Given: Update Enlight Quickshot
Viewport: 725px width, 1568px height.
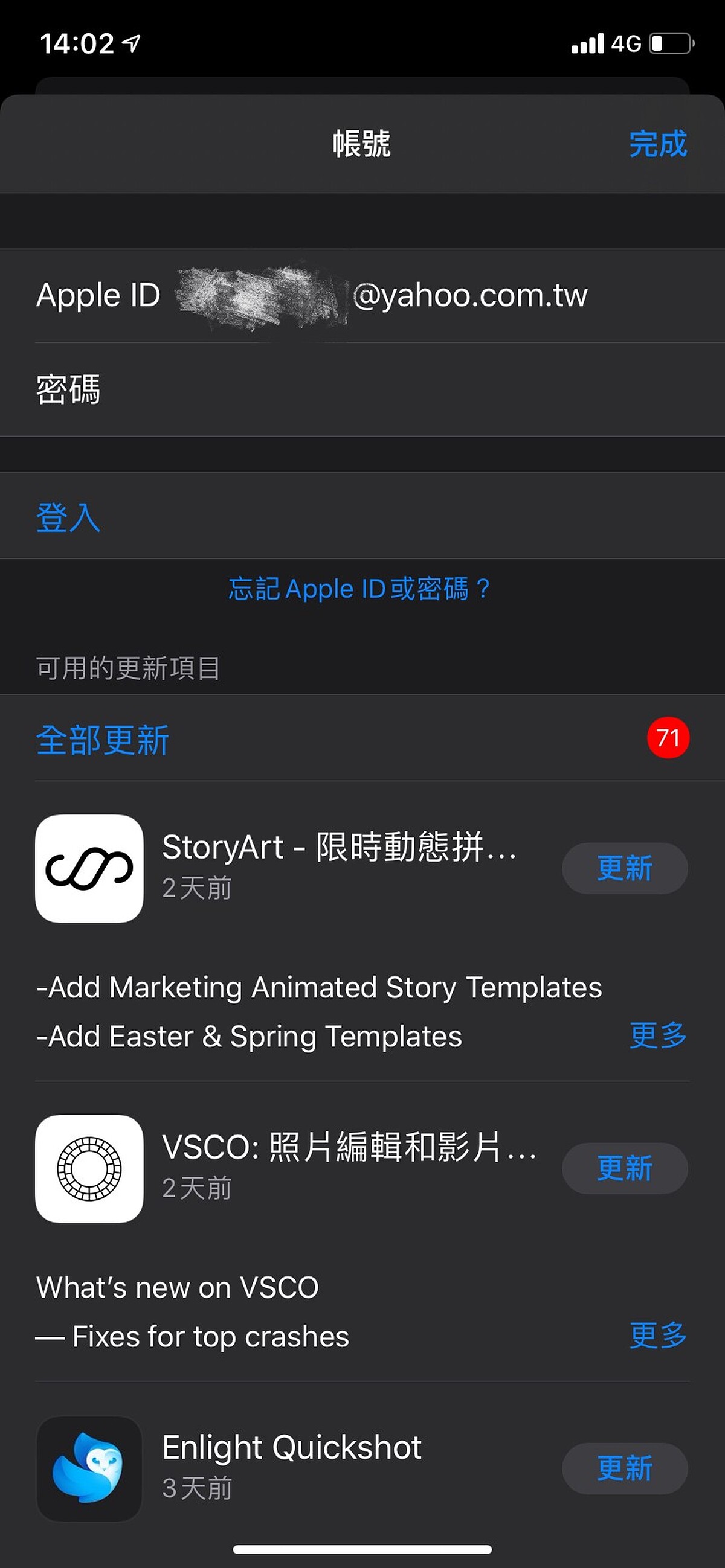Looking at the screenshot, I should tap(625, 1468).
